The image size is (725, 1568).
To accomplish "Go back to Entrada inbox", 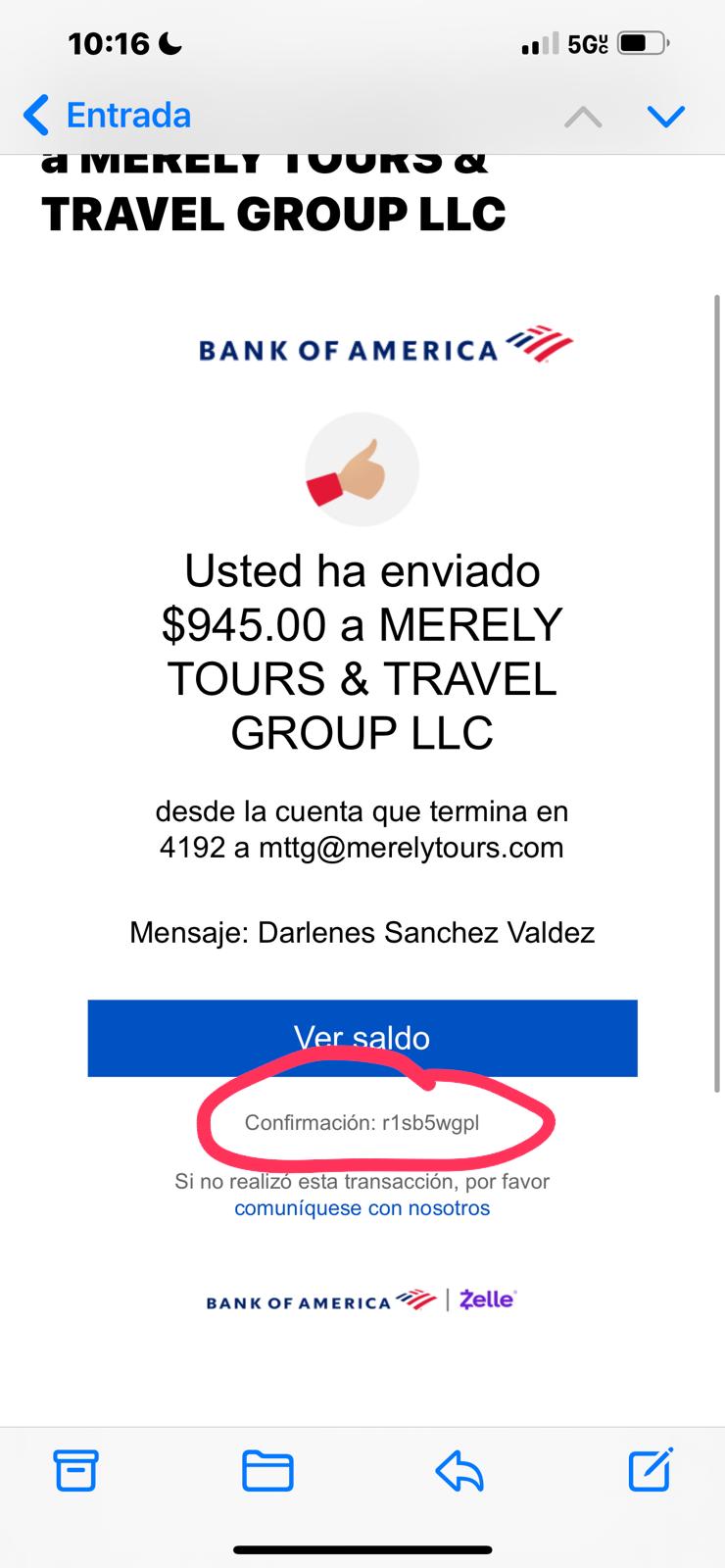I will tap(107, 116).
